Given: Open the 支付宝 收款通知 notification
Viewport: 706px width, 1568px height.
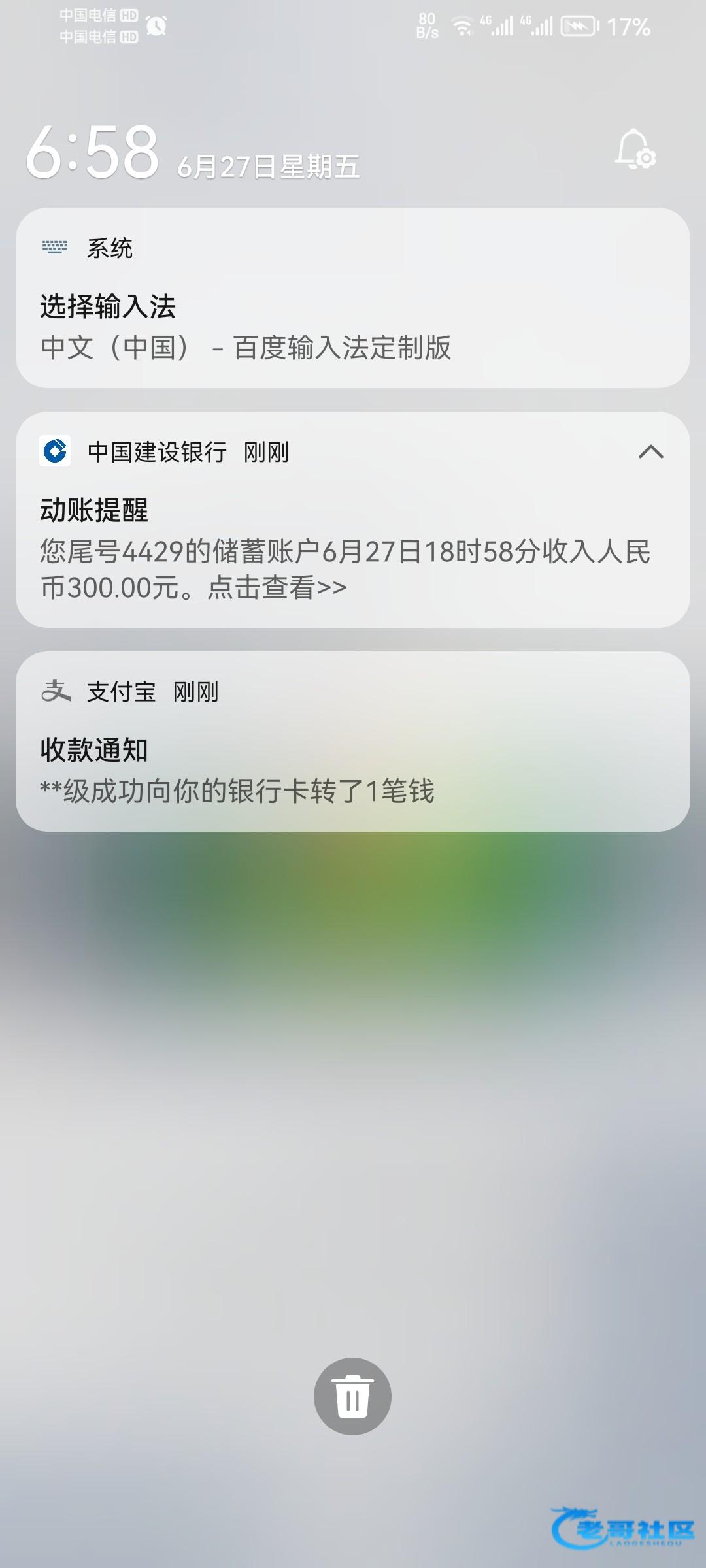Looking at the screenshot, I should pos(353,742).
